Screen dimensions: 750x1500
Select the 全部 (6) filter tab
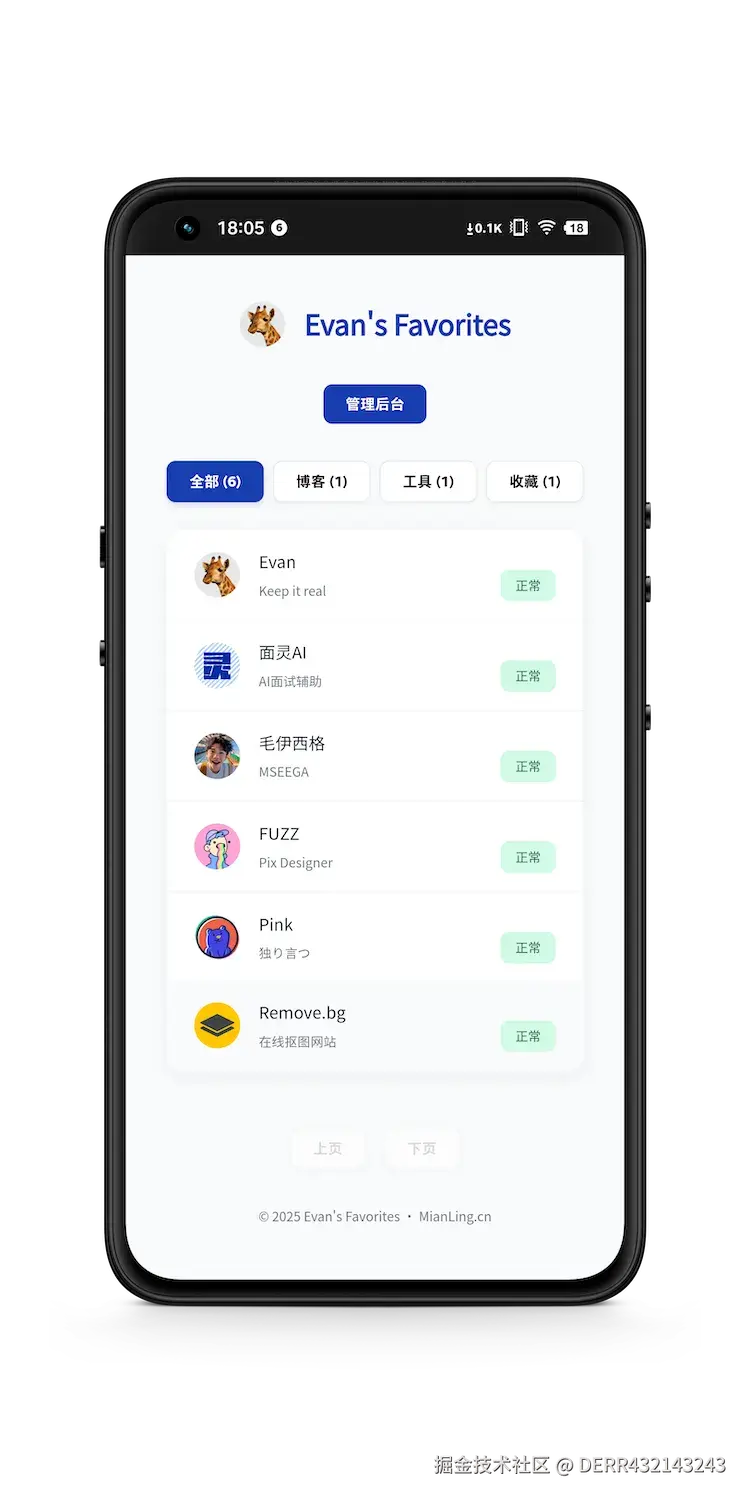pyautogui.click(x=215, y=481)
